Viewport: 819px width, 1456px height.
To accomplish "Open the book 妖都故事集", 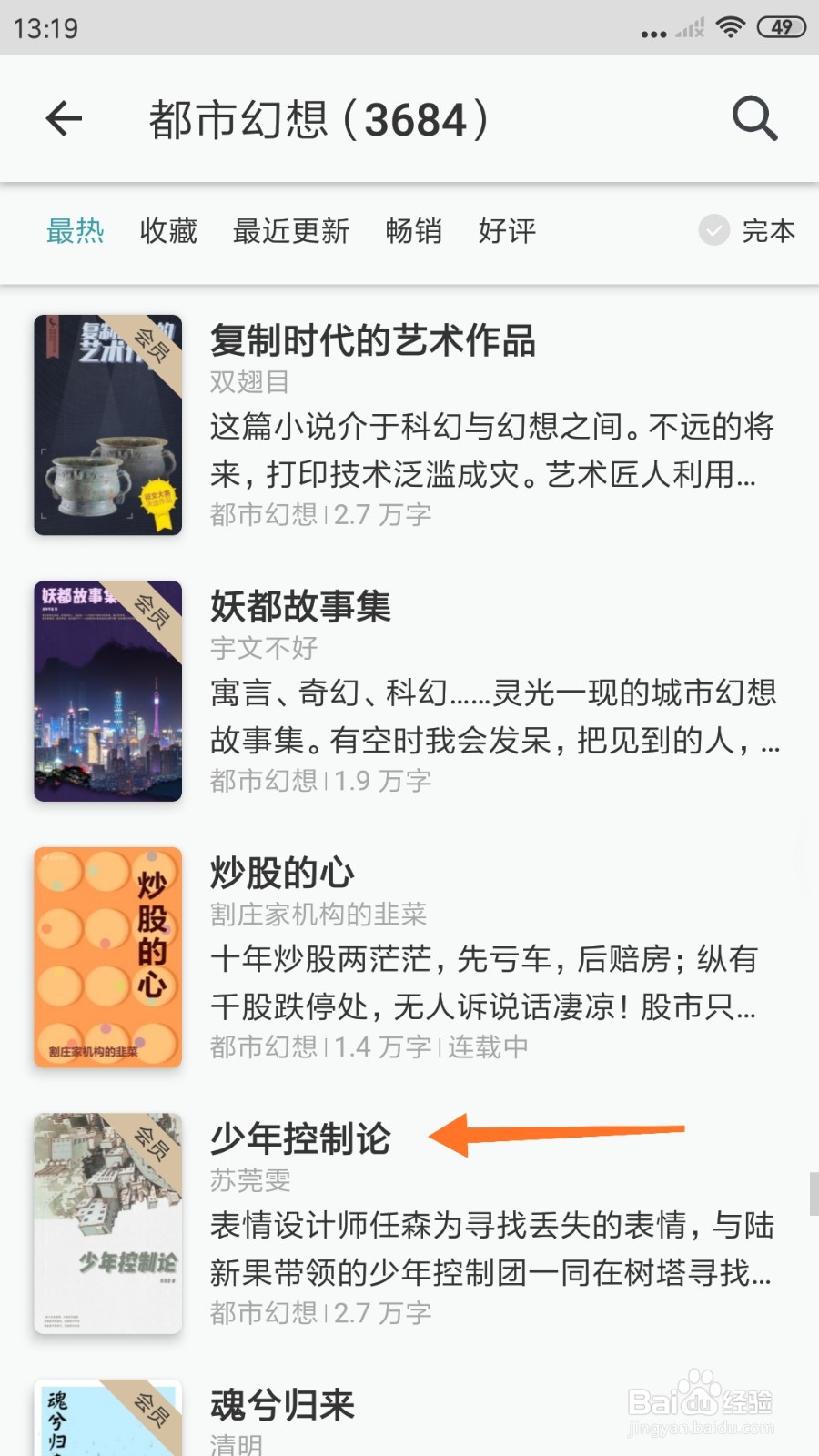I will coord(300,607).
